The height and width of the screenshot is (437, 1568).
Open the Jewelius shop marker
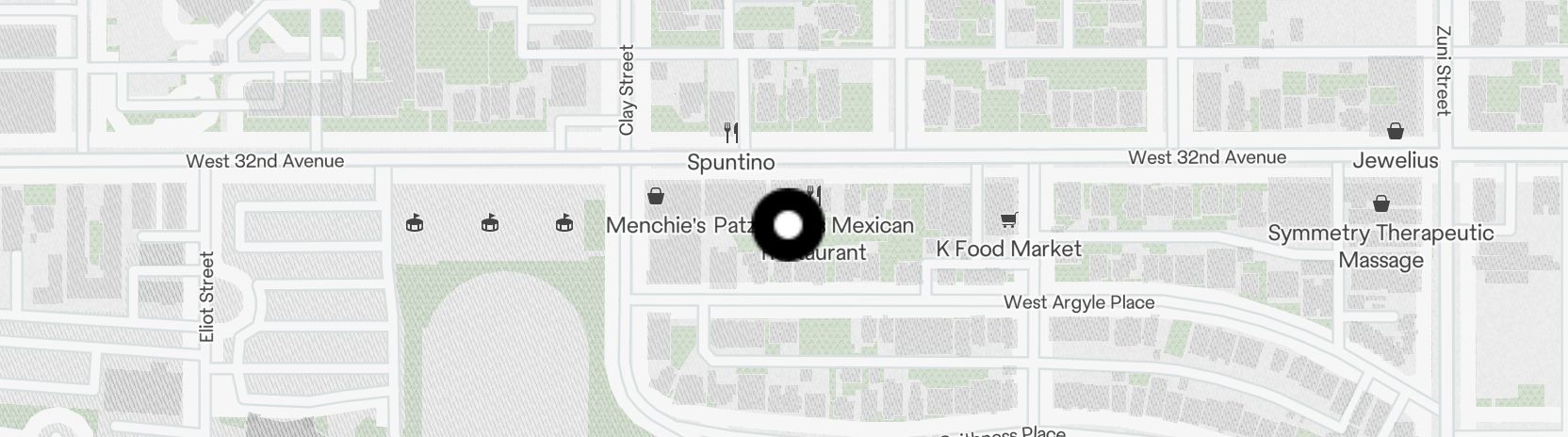pyautogui.click(x=1395, y=131)
